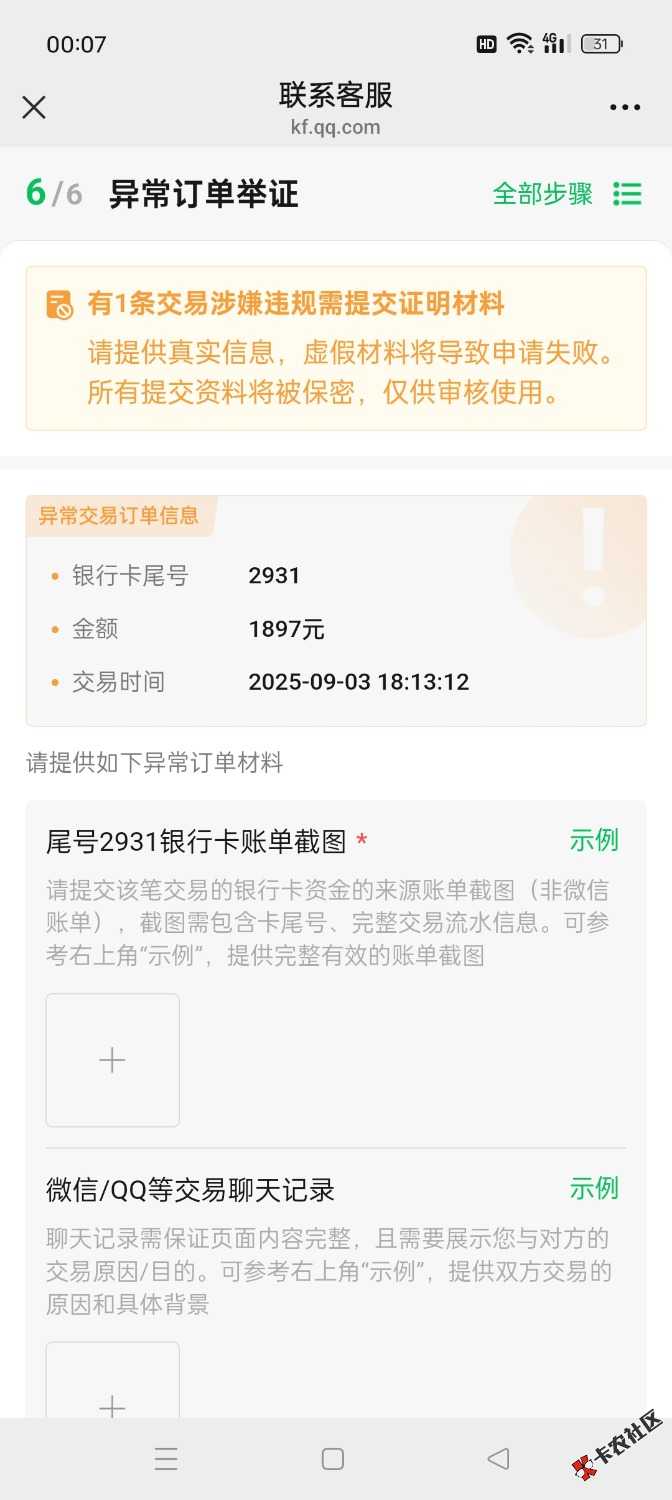View 全部步骤 list
Screen dimensions: 672x1500
click(x=566, y=194)
